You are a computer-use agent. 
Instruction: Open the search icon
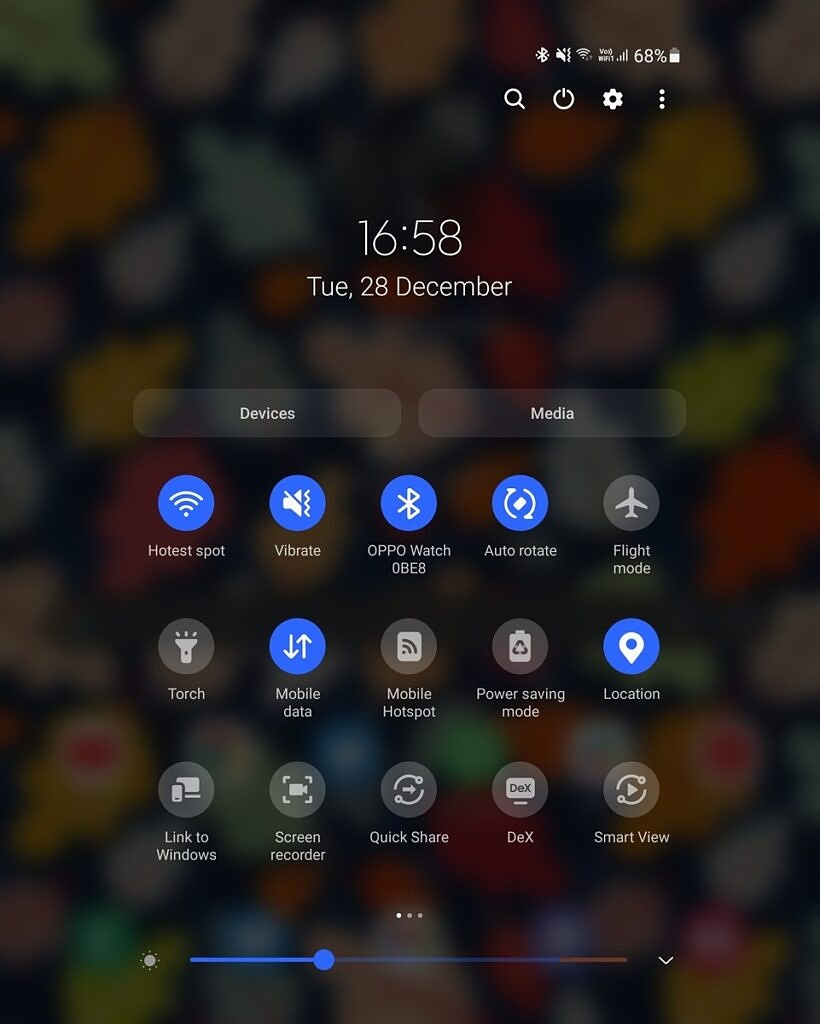point(514,99)
